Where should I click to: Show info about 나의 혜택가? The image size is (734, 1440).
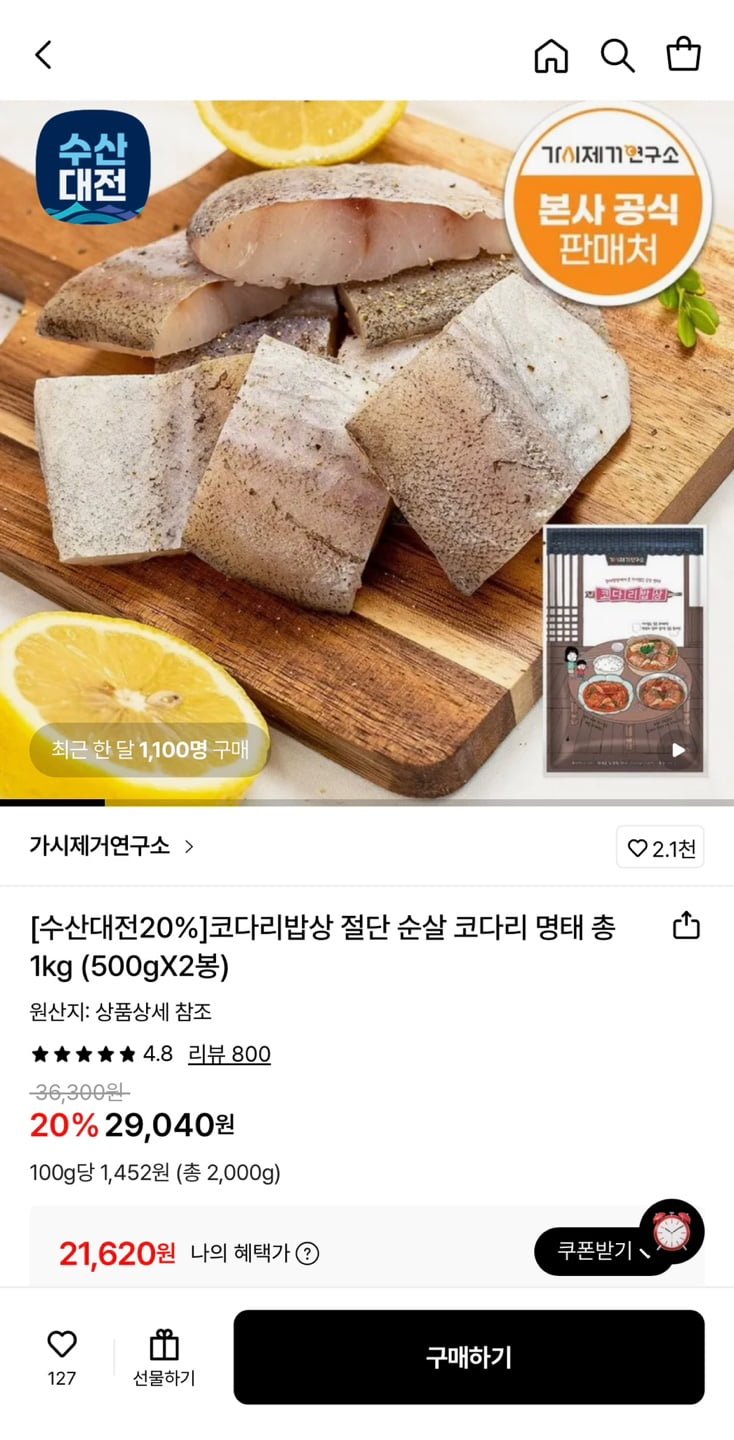click(x=308, y=1253)
